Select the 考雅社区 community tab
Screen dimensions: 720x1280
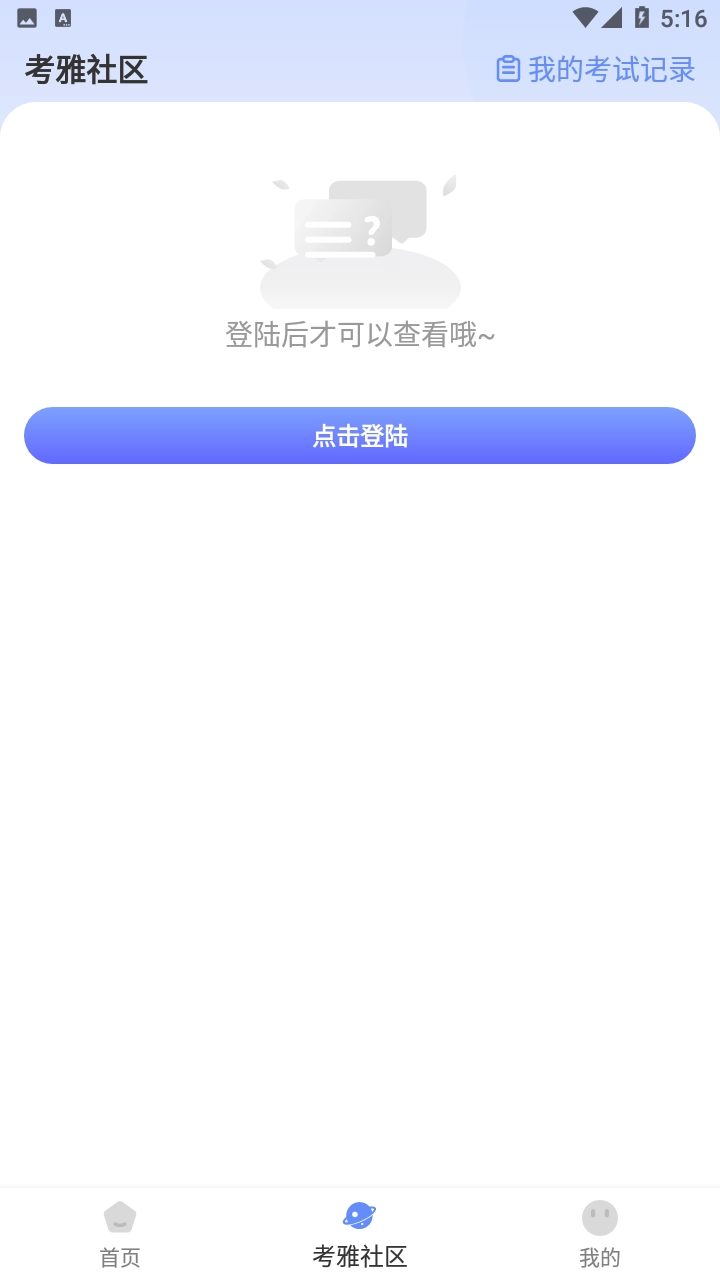click(360, 1234)
